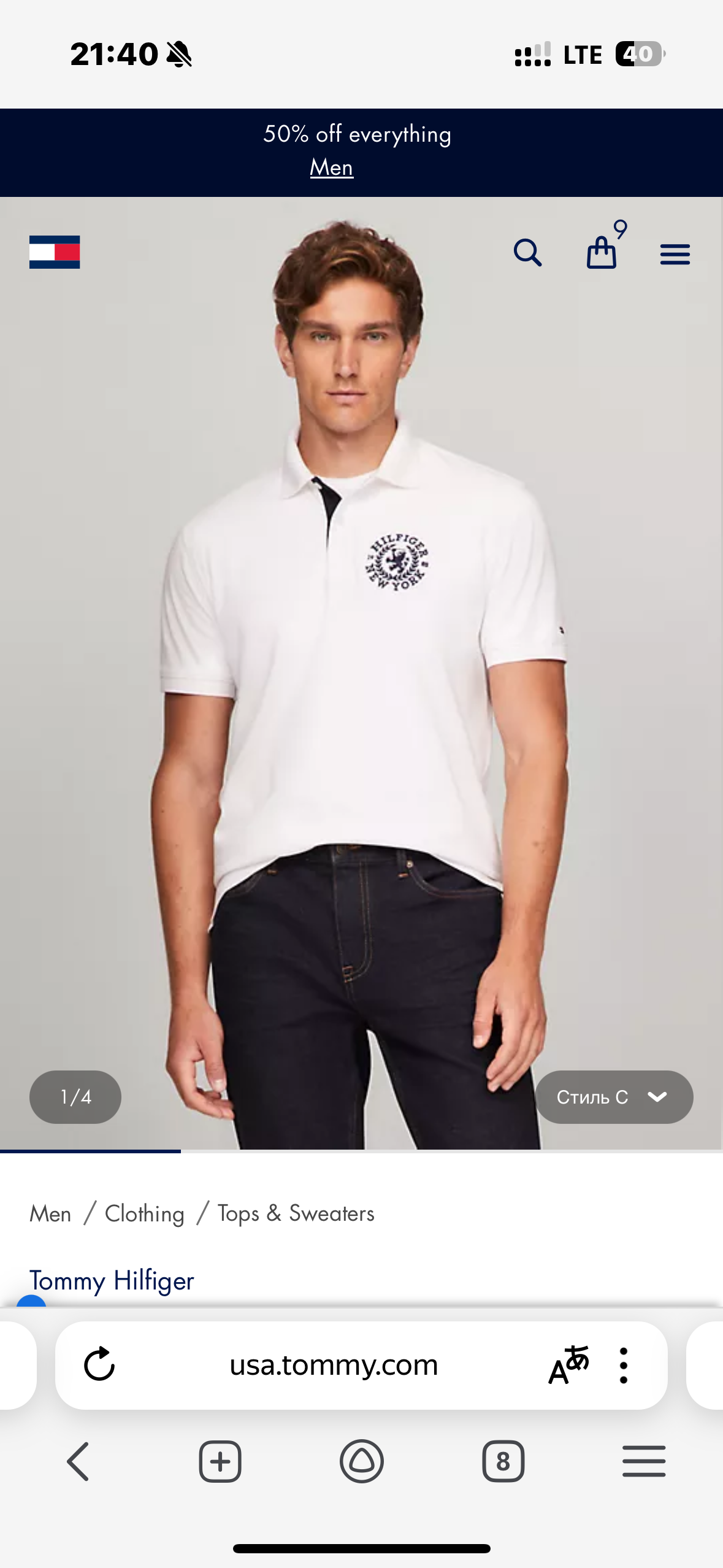Follow the Men link in the promo banner
The image size is (723, 1568).
[331, 167]
